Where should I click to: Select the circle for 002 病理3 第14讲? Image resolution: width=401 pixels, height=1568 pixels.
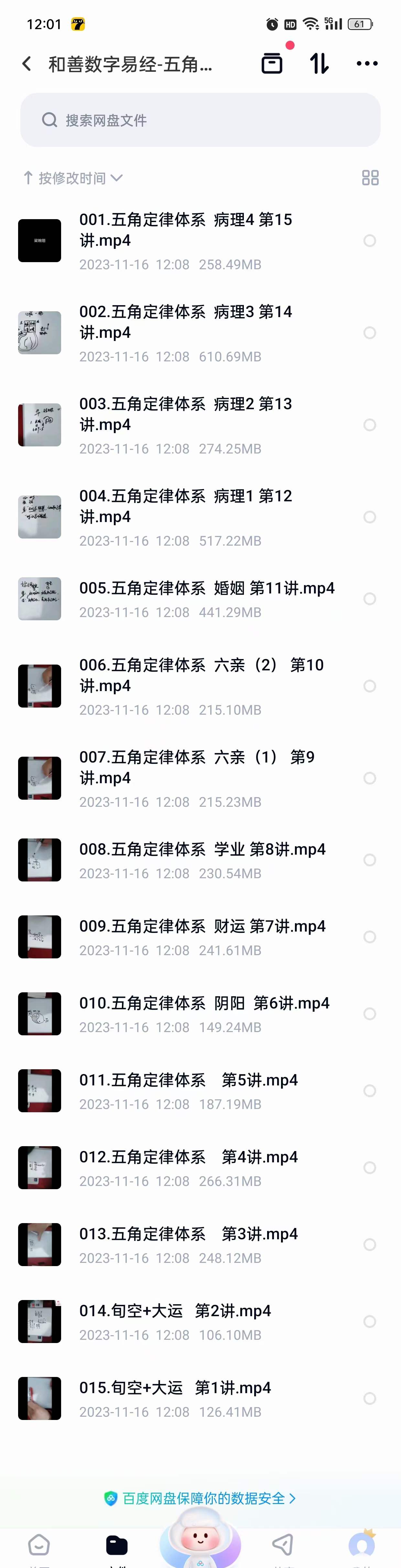(x=369, y=333)
